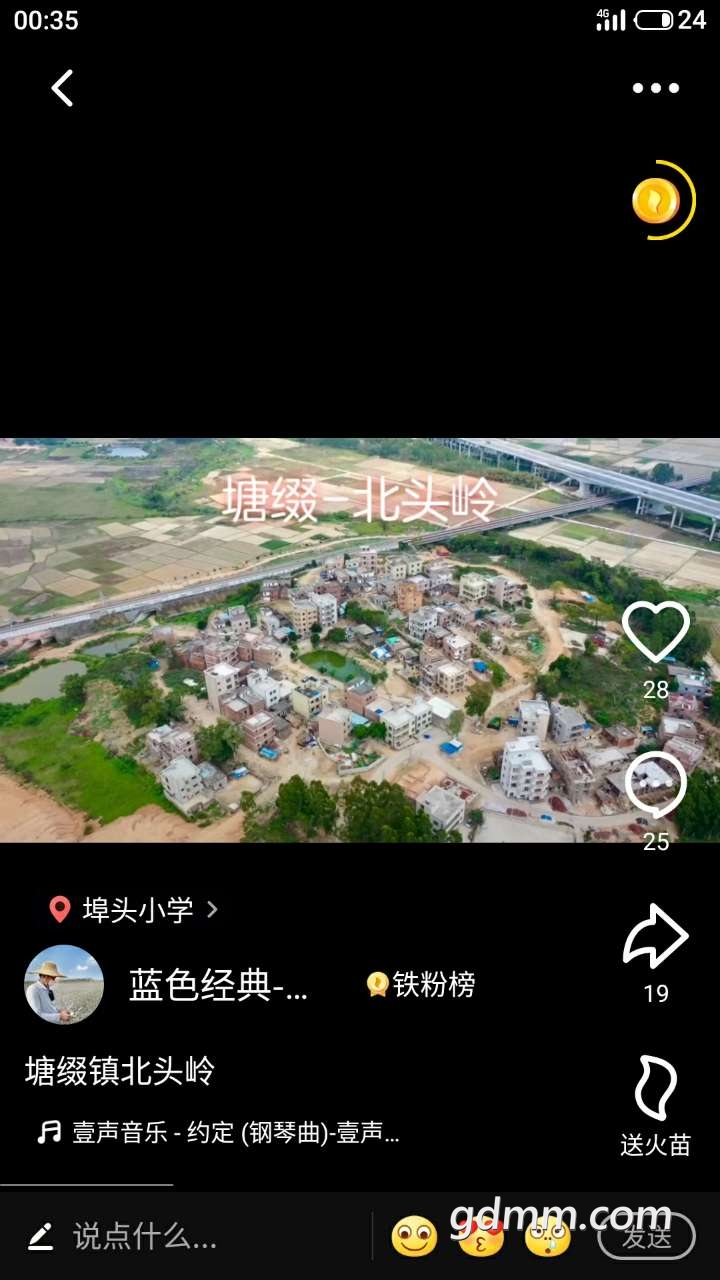Send a flame with 送火苗
The width and height of the screenshot is (720, 1280).
(655, 1090)
